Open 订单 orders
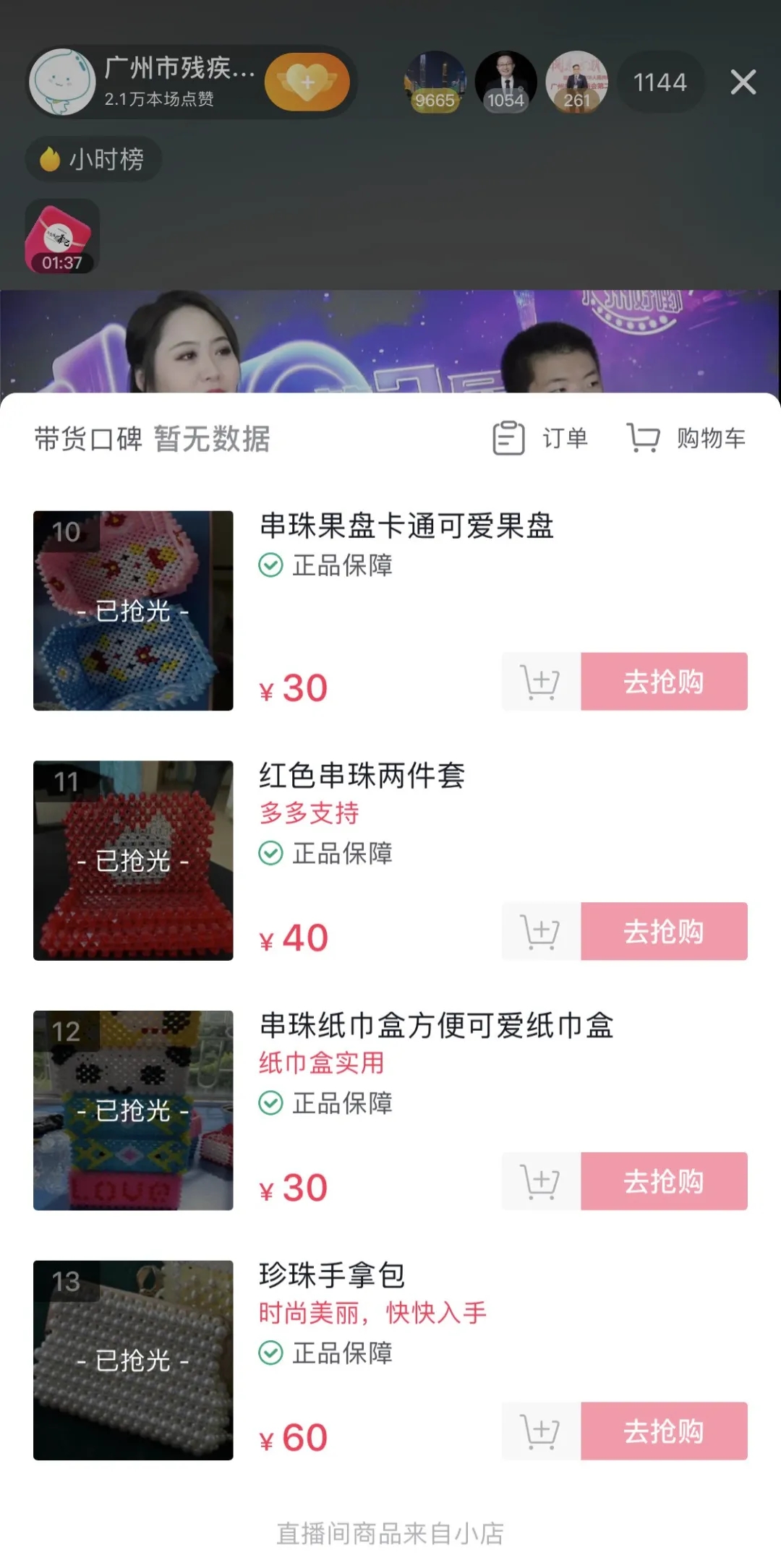781x1568 pixels. pyautogui.click(x=541, y=438)
